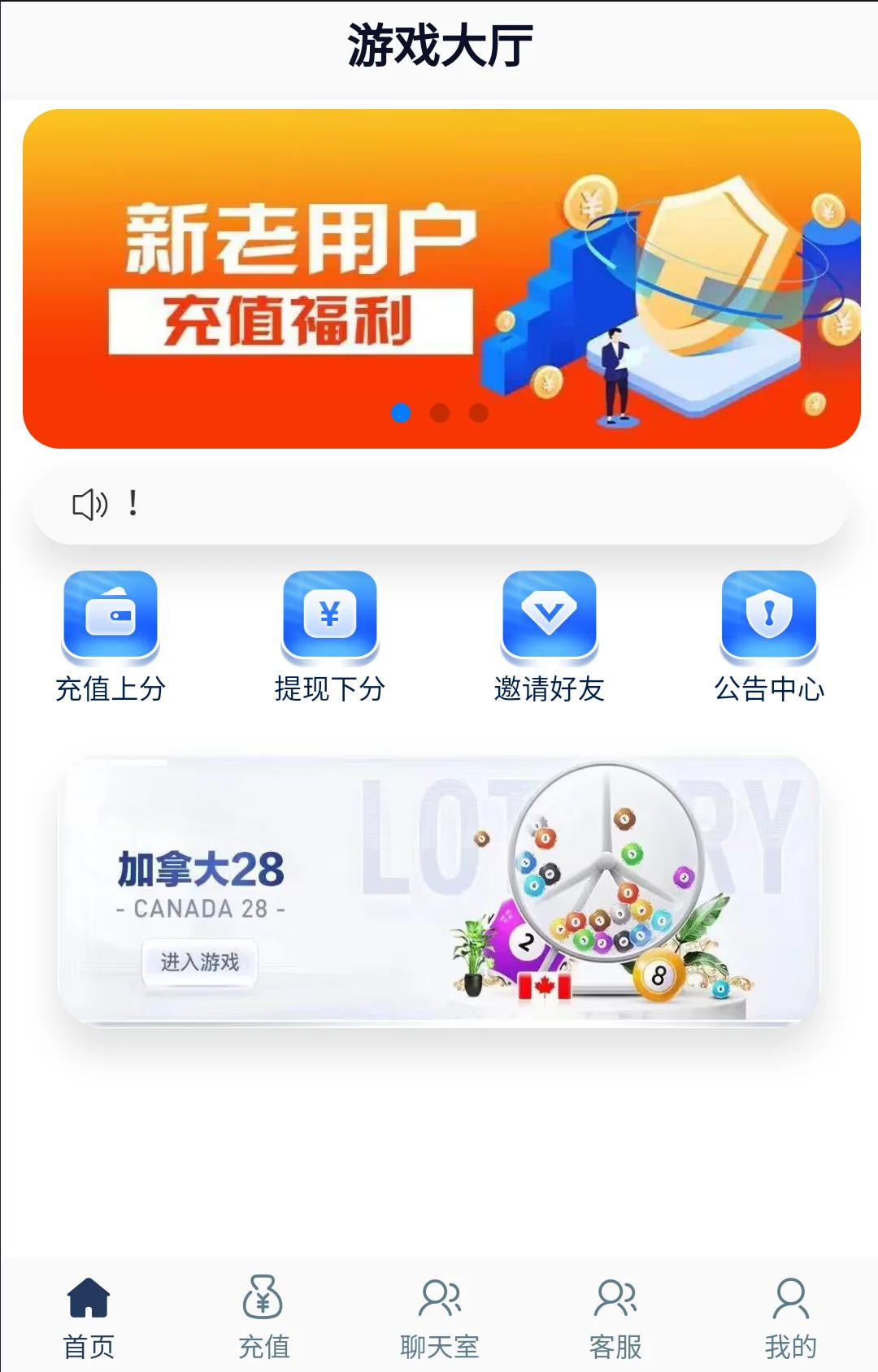Tap the 进入游戏 button
The height and width of the screenshot is (1372, 878).
coord(200,962)
